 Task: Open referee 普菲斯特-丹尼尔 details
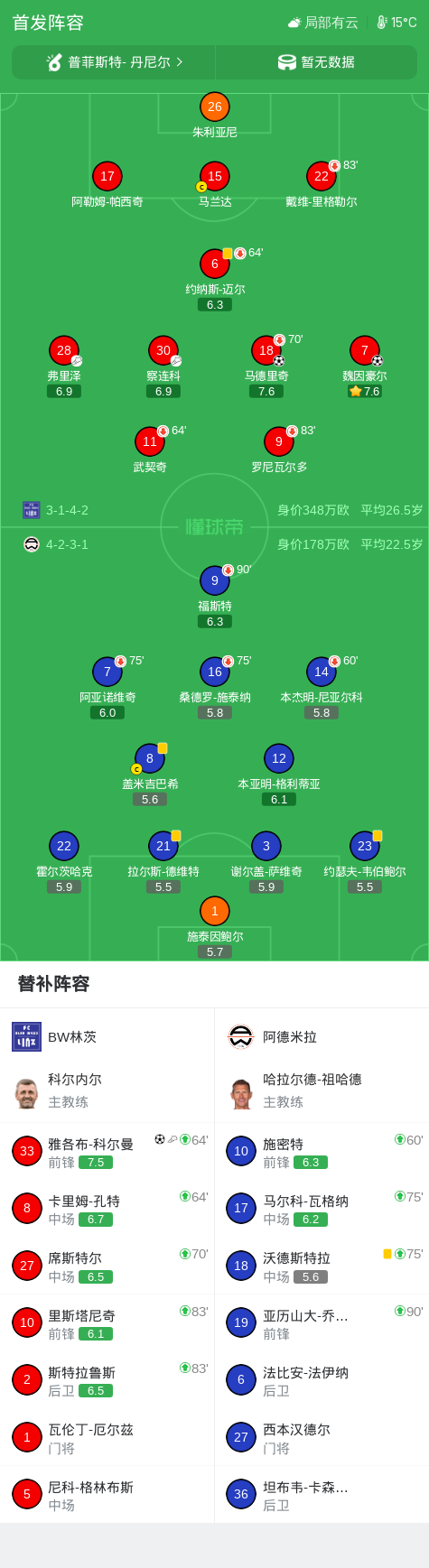tap(114, 62)
